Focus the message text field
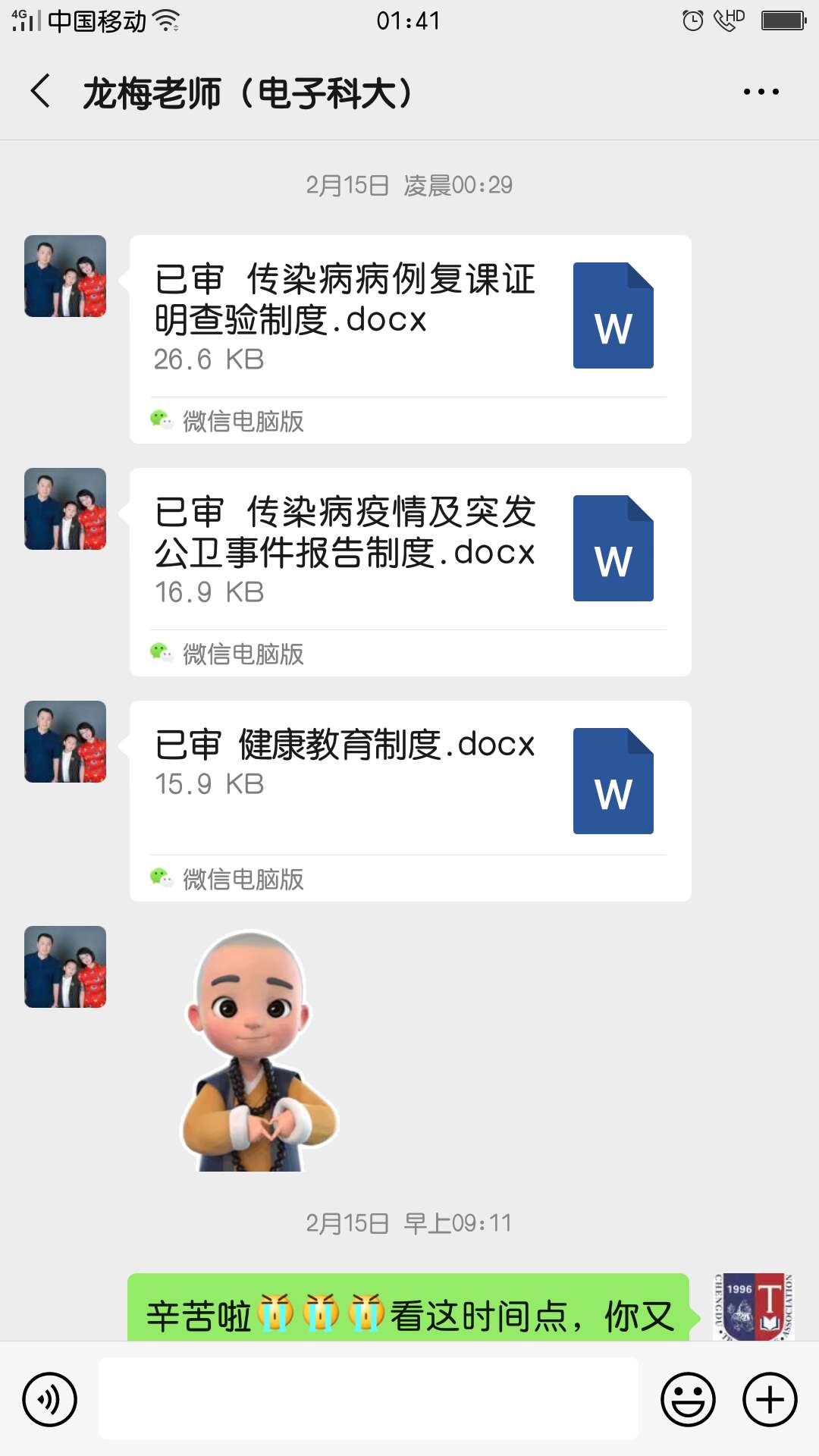The width and height of the screenshot is (819, 1456). [369, 1399]
